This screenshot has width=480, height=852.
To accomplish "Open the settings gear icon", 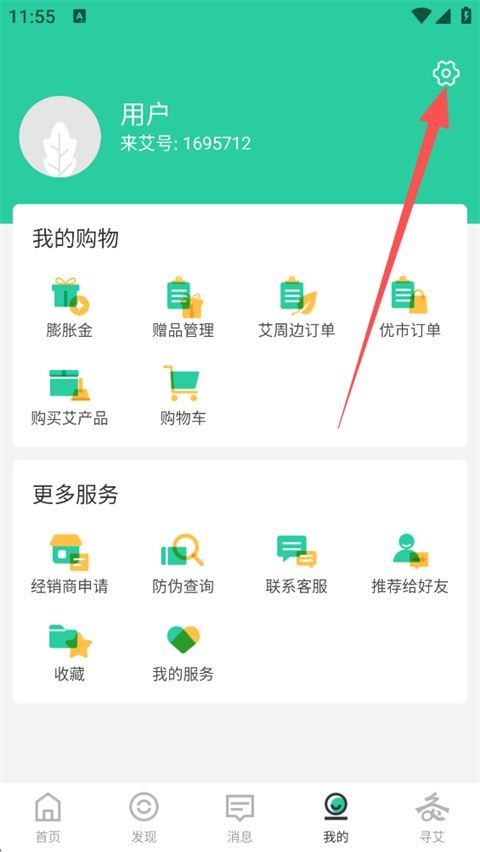I will coord(446,73).
